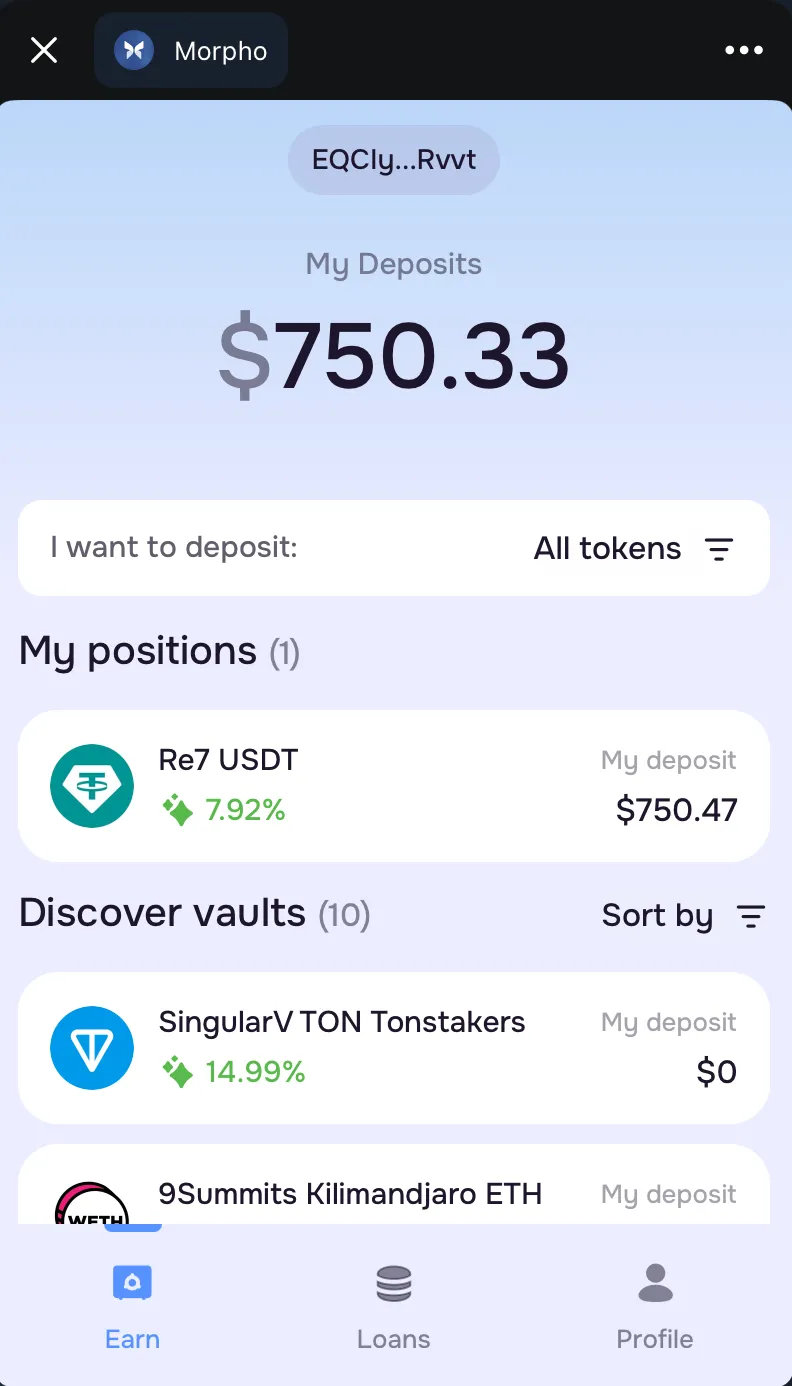Image resolution: width=792 pixels, height=1386 pixels.
Task: View the 9Summits Kilimandjaro ETH vault
Action: (394, 1192)
